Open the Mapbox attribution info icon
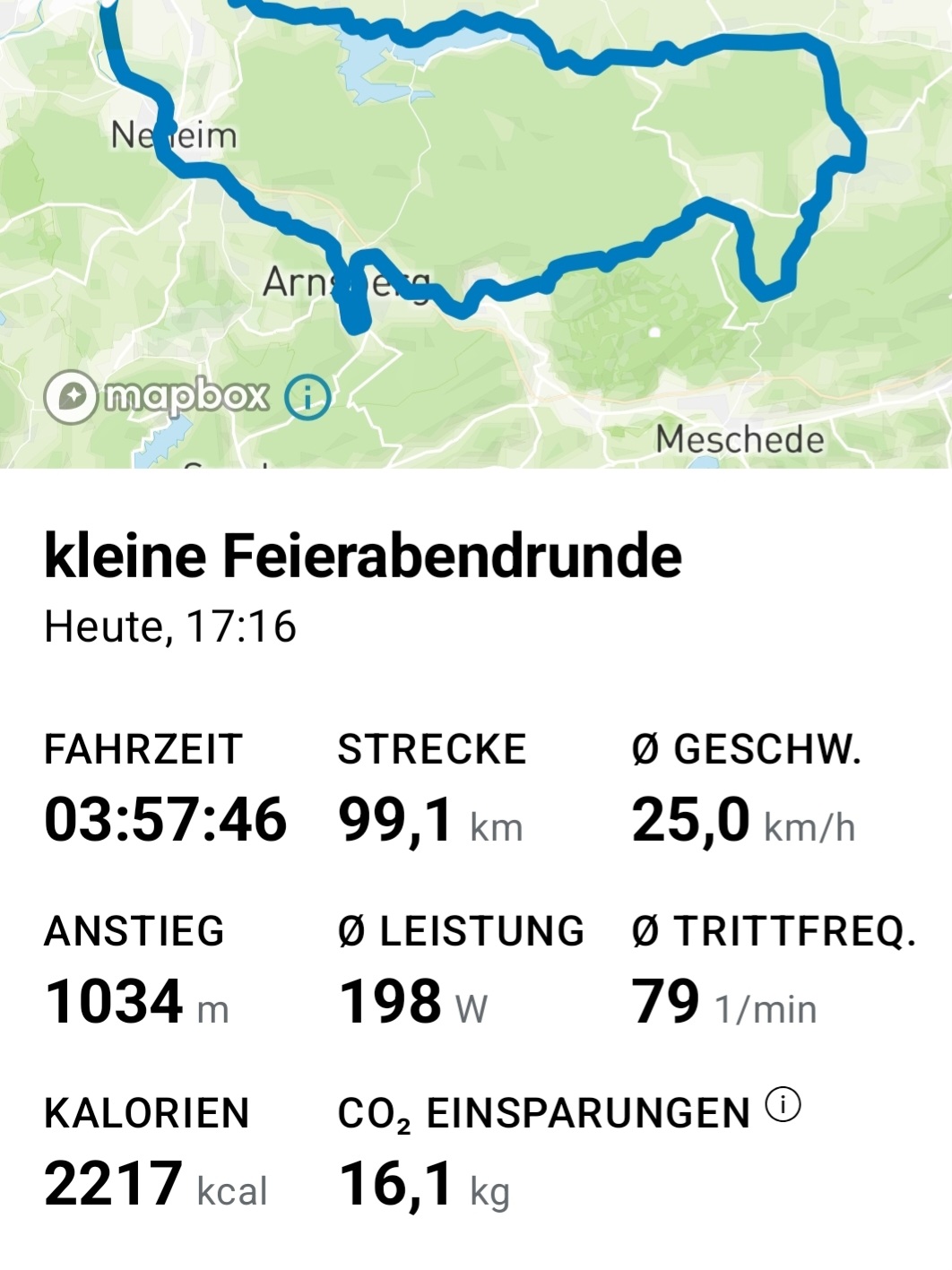Image resolution: width=952 pixels, height=1270 pixels. pyautogui.click(x=307, y=396)
